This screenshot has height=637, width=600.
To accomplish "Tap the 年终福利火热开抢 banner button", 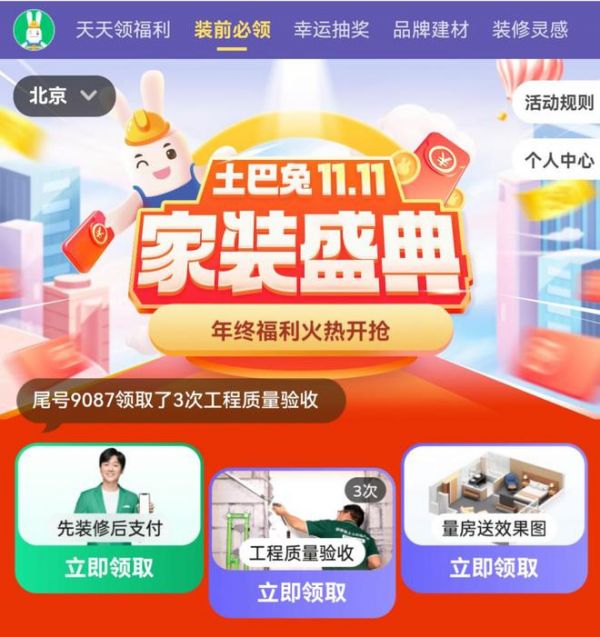I will point(300,333).
